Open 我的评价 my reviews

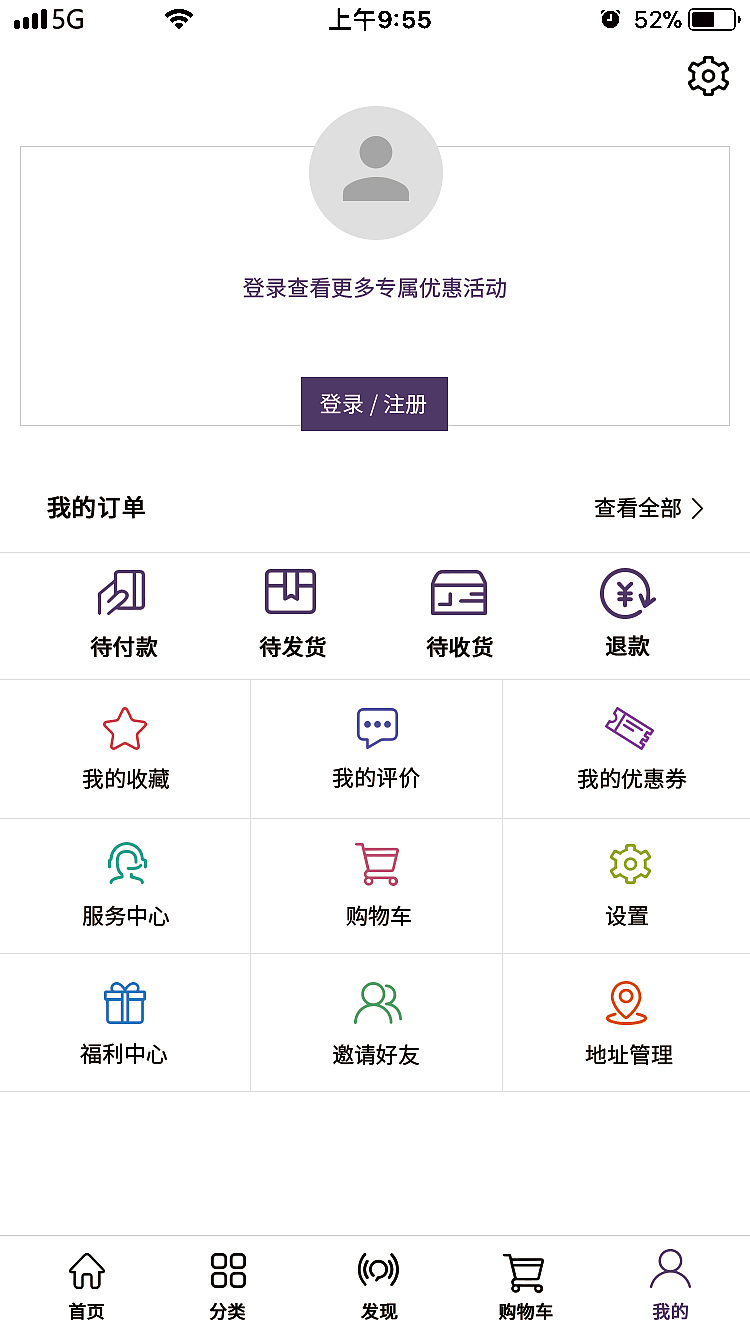tap(376, 750)
